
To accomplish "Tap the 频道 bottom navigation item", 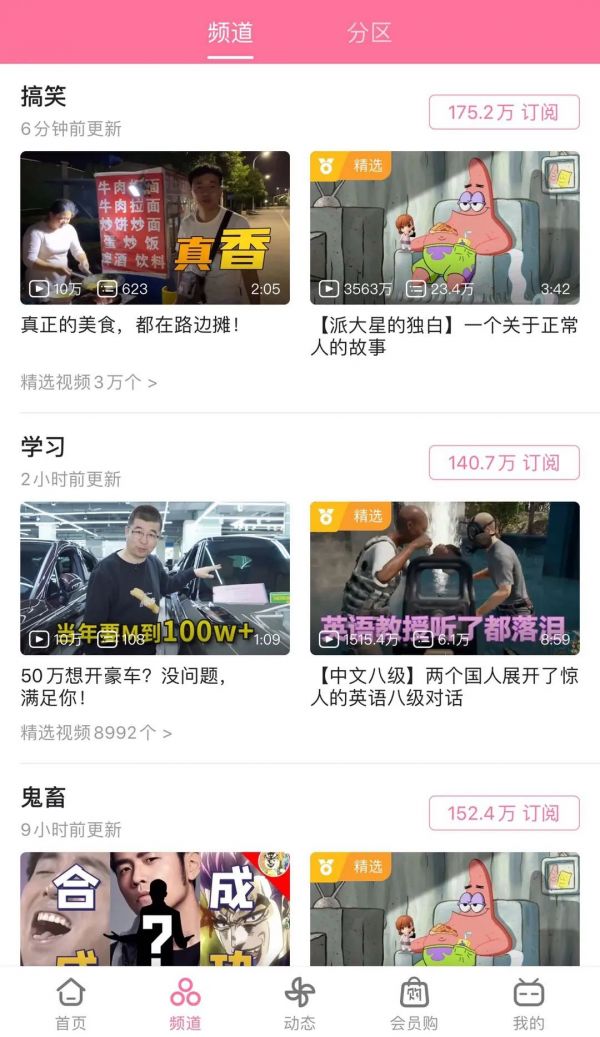I will coord(185,1003).
